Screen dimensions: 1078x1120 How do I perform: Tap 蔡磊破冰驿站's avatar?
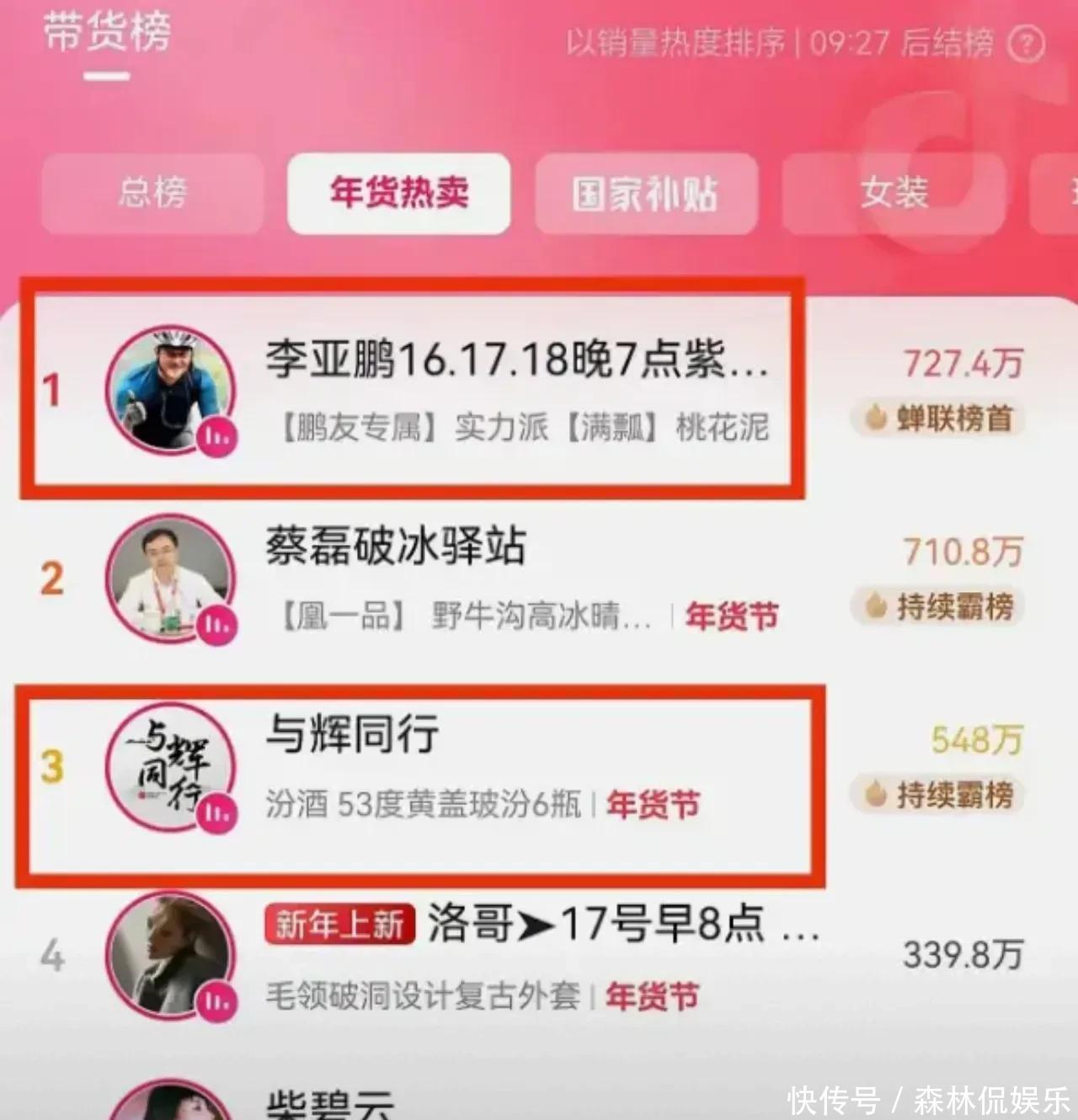pos(171,579)
